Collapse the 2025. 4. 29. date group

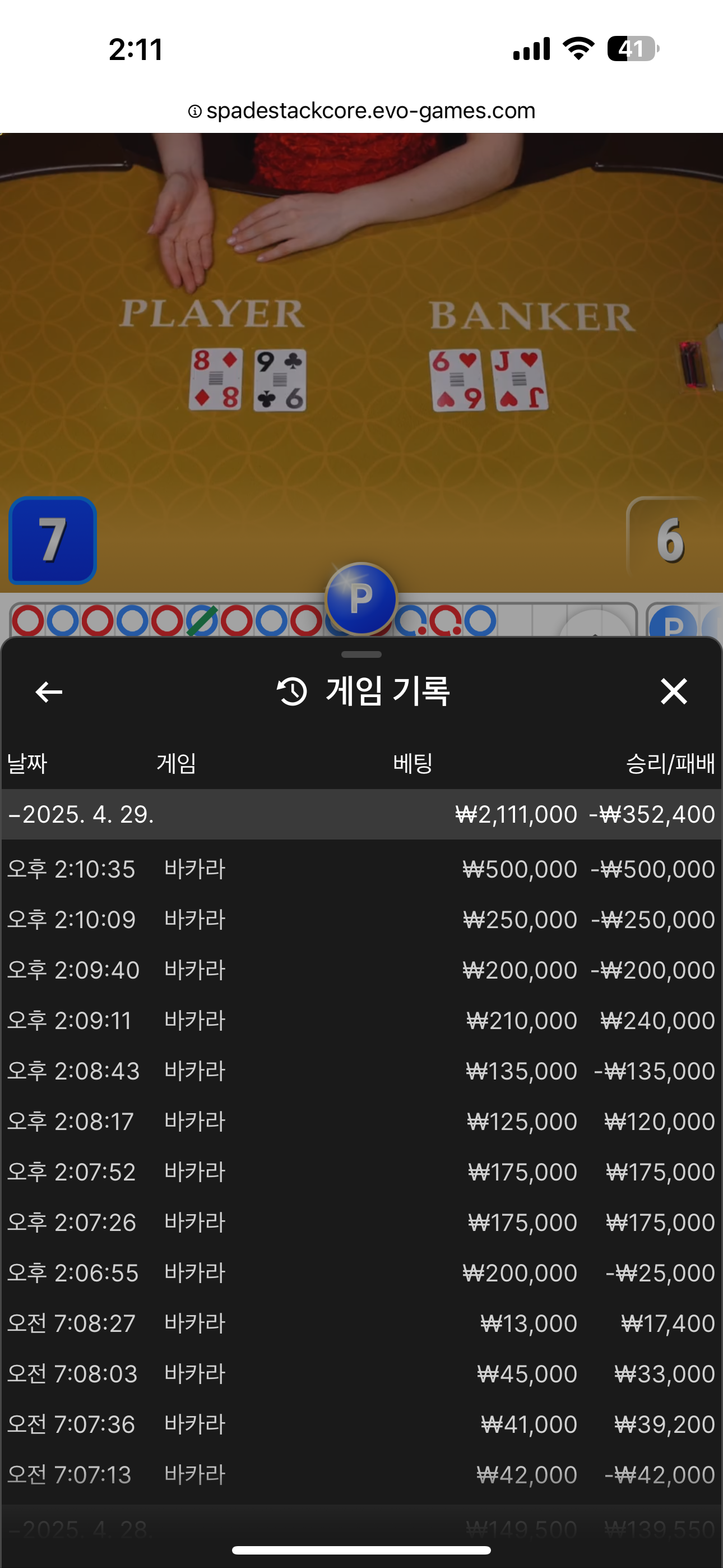[x=361, y=814]
